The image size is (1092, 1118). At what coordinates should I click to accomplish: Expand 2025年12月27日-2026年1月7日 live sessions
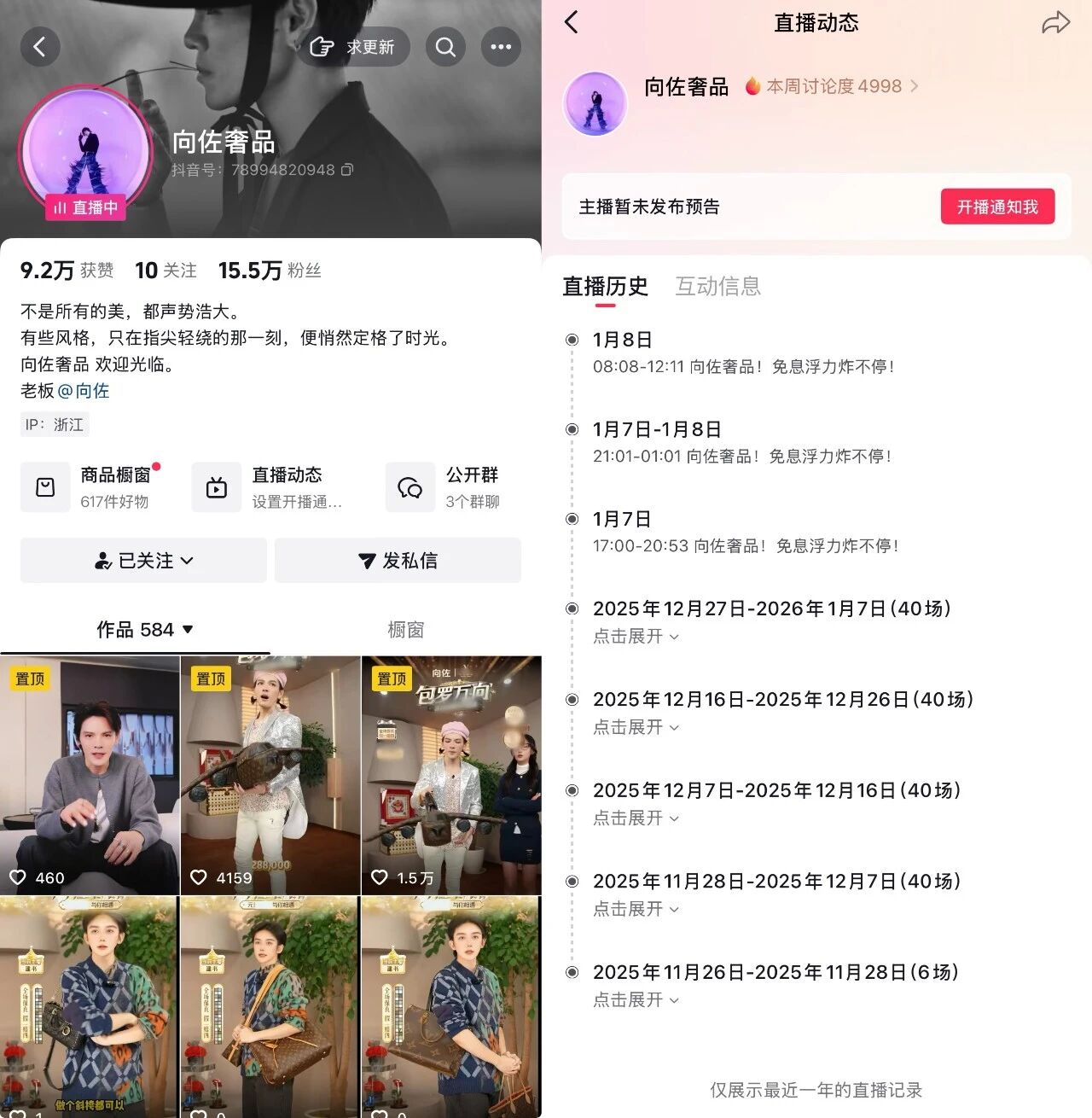636,637
